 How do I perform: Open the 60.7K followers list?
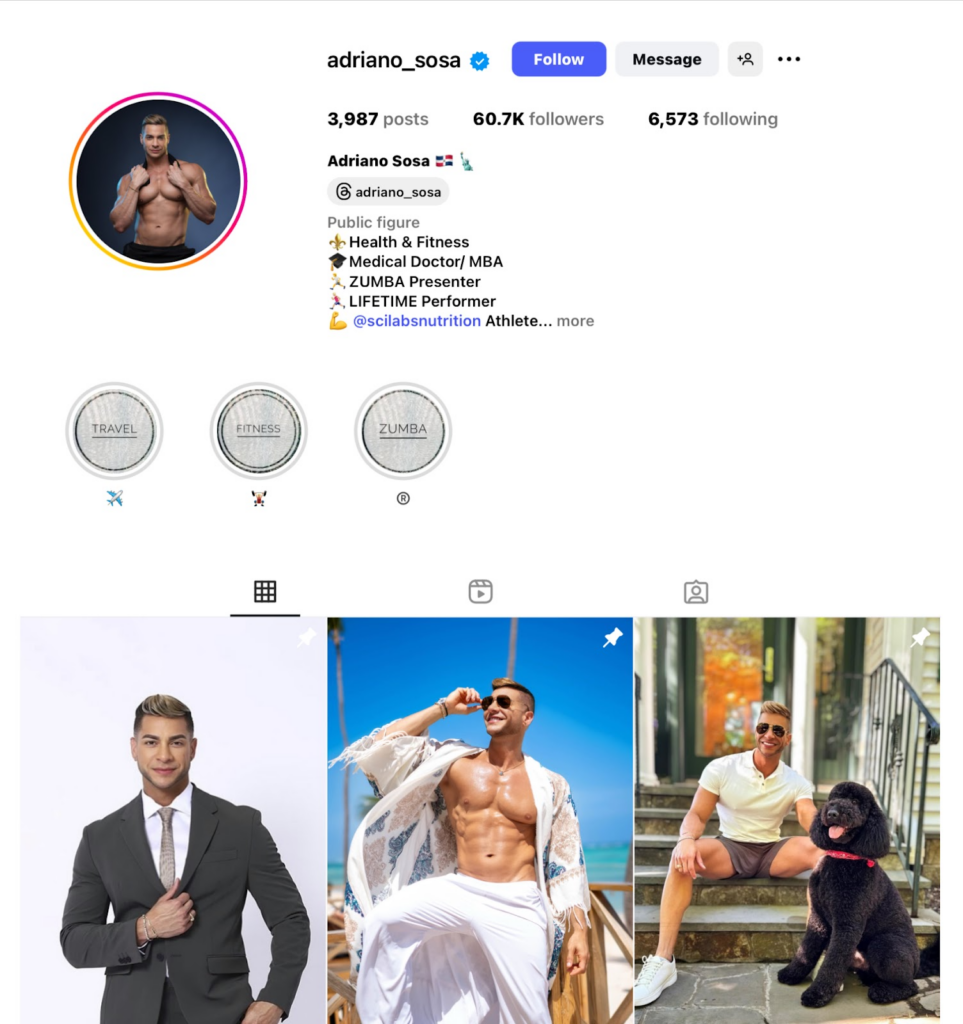[538, 119]
